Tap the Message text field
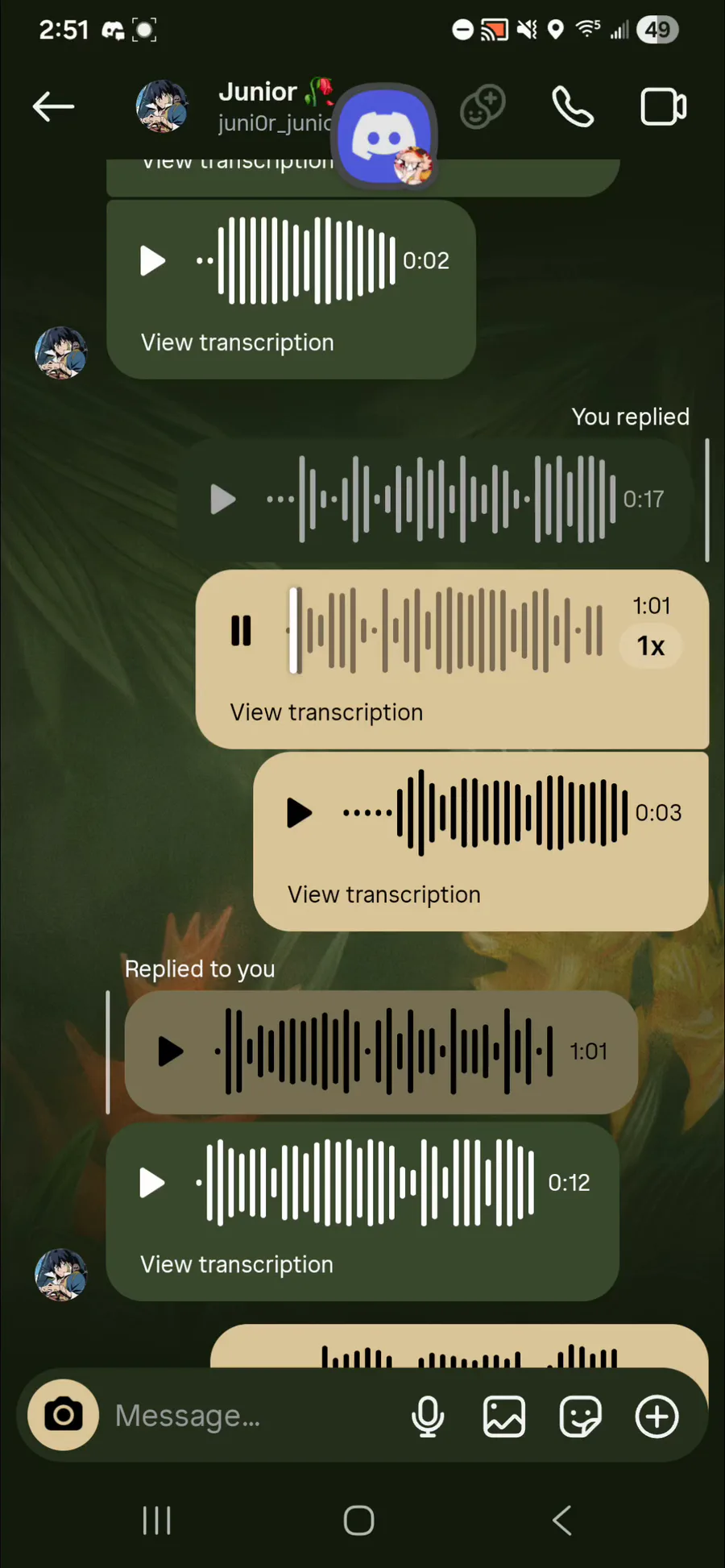This screenshot has width=725, height=1568. pos(250,1416)
